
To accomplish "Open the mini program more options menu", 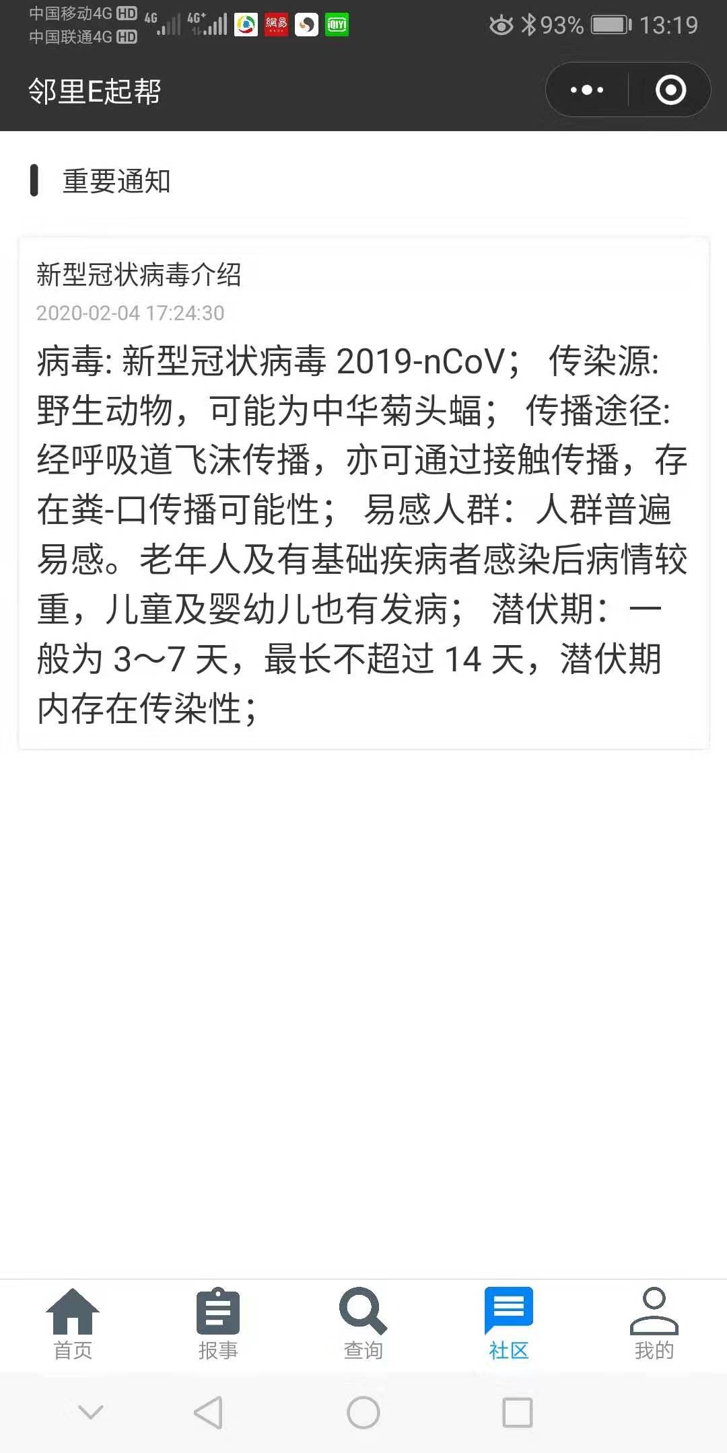I will coord(587,91).
